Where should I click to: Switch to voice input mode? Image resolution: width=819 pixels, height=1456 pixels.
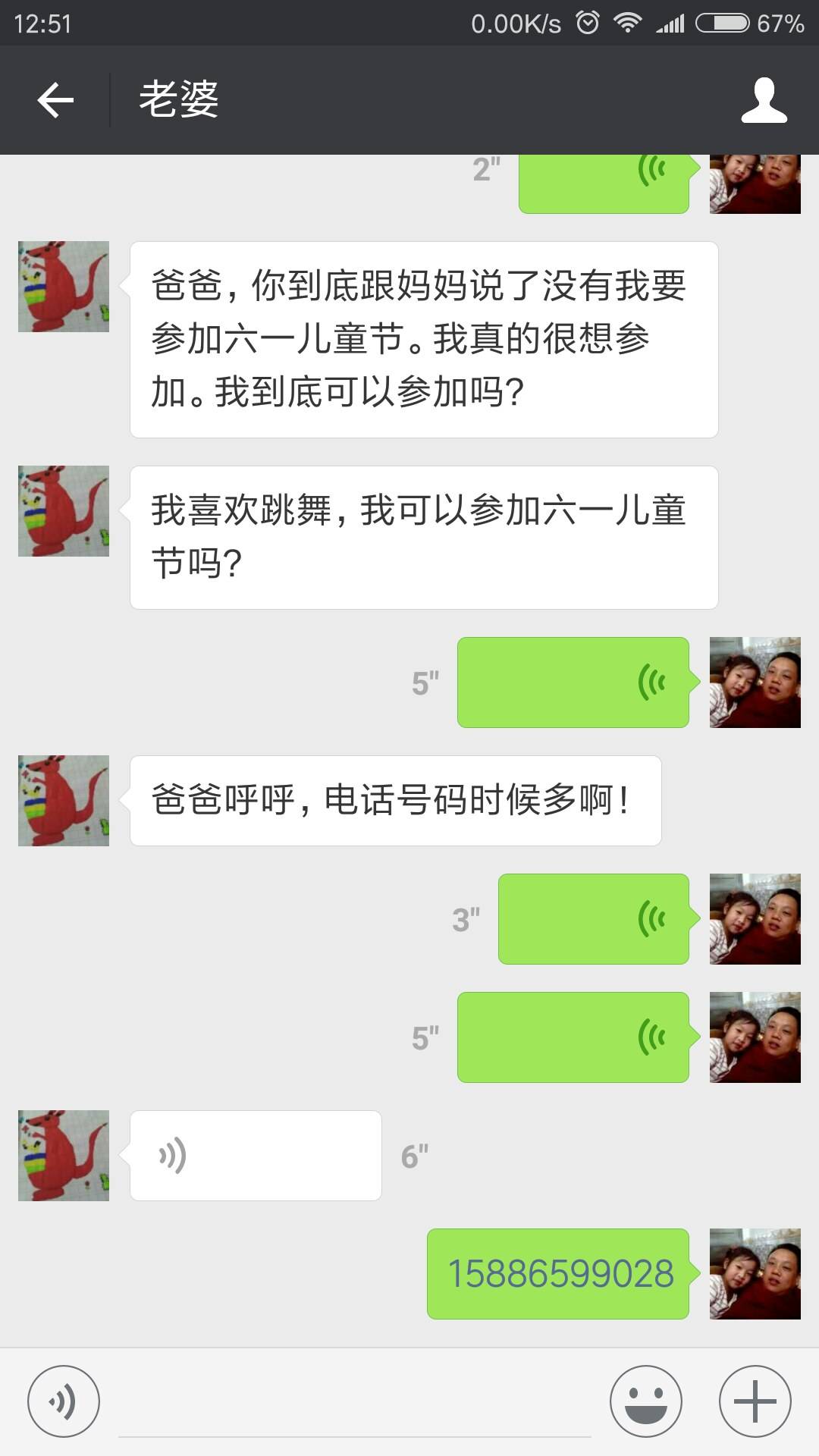point(64,1401)
